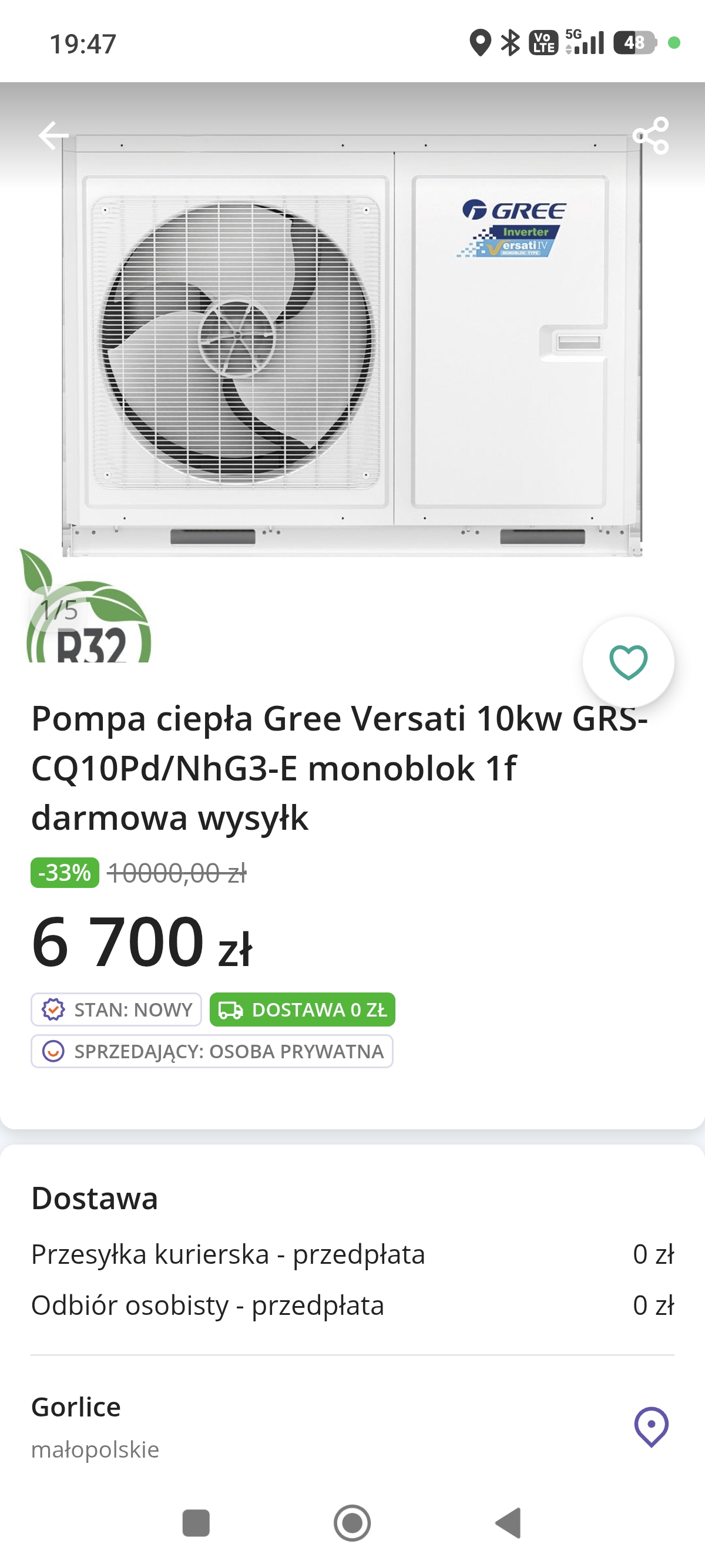Tap the delivery truck icon on DOSTAWA badge
The width and height of the screenshot is (705, 1568).
click(230, 1010)
